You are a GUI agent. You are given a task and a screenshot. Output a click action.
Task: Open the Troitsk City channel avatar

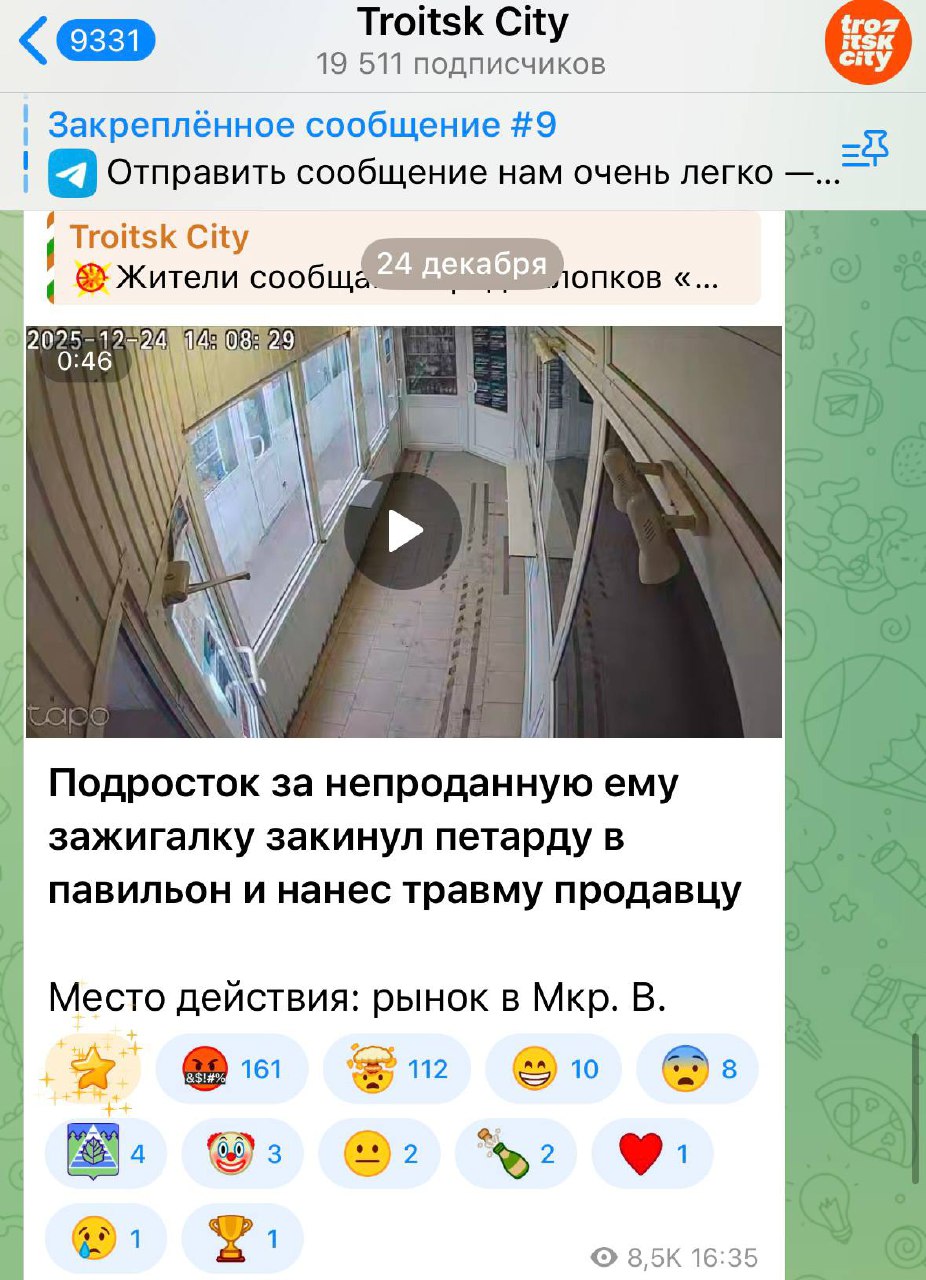867,43
